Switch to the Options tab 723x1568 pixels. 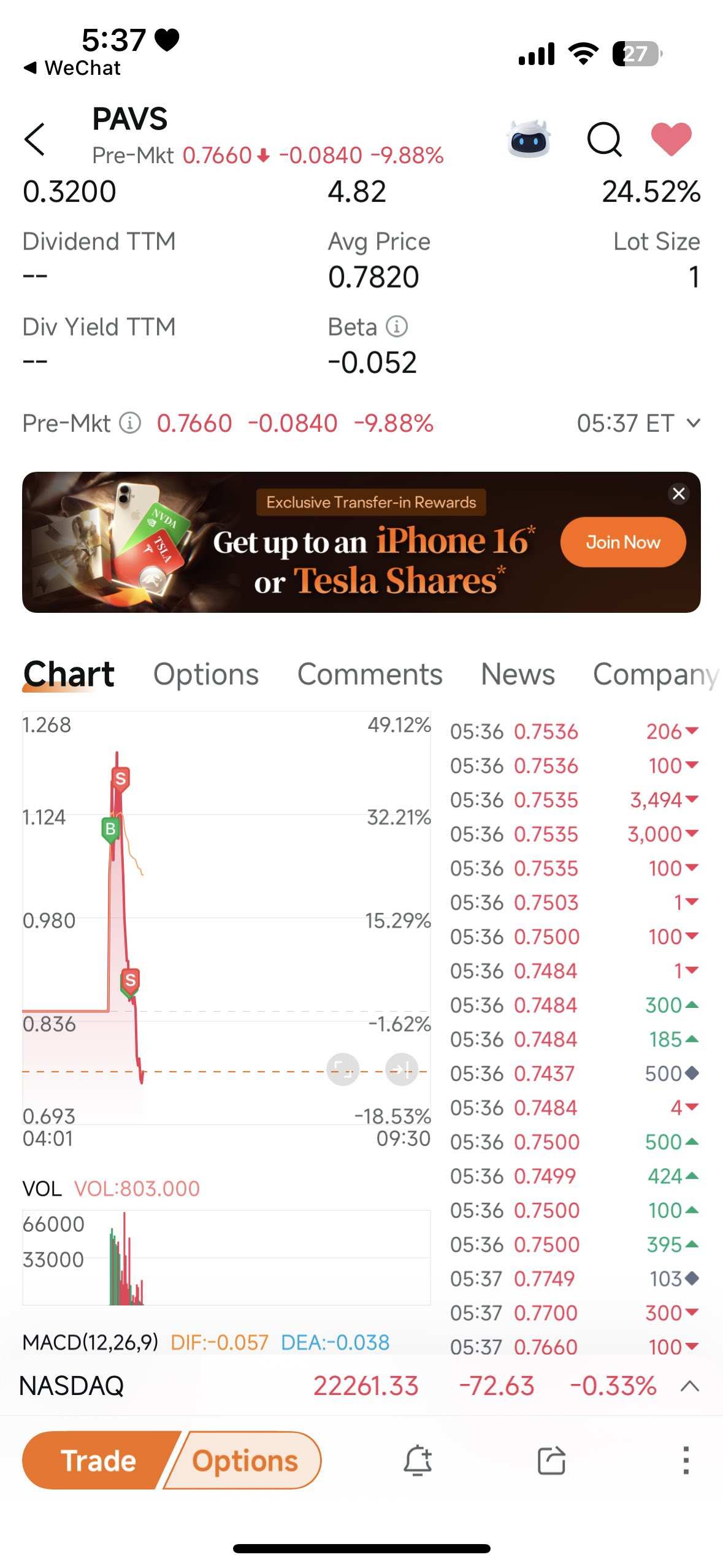click(206, 674)
